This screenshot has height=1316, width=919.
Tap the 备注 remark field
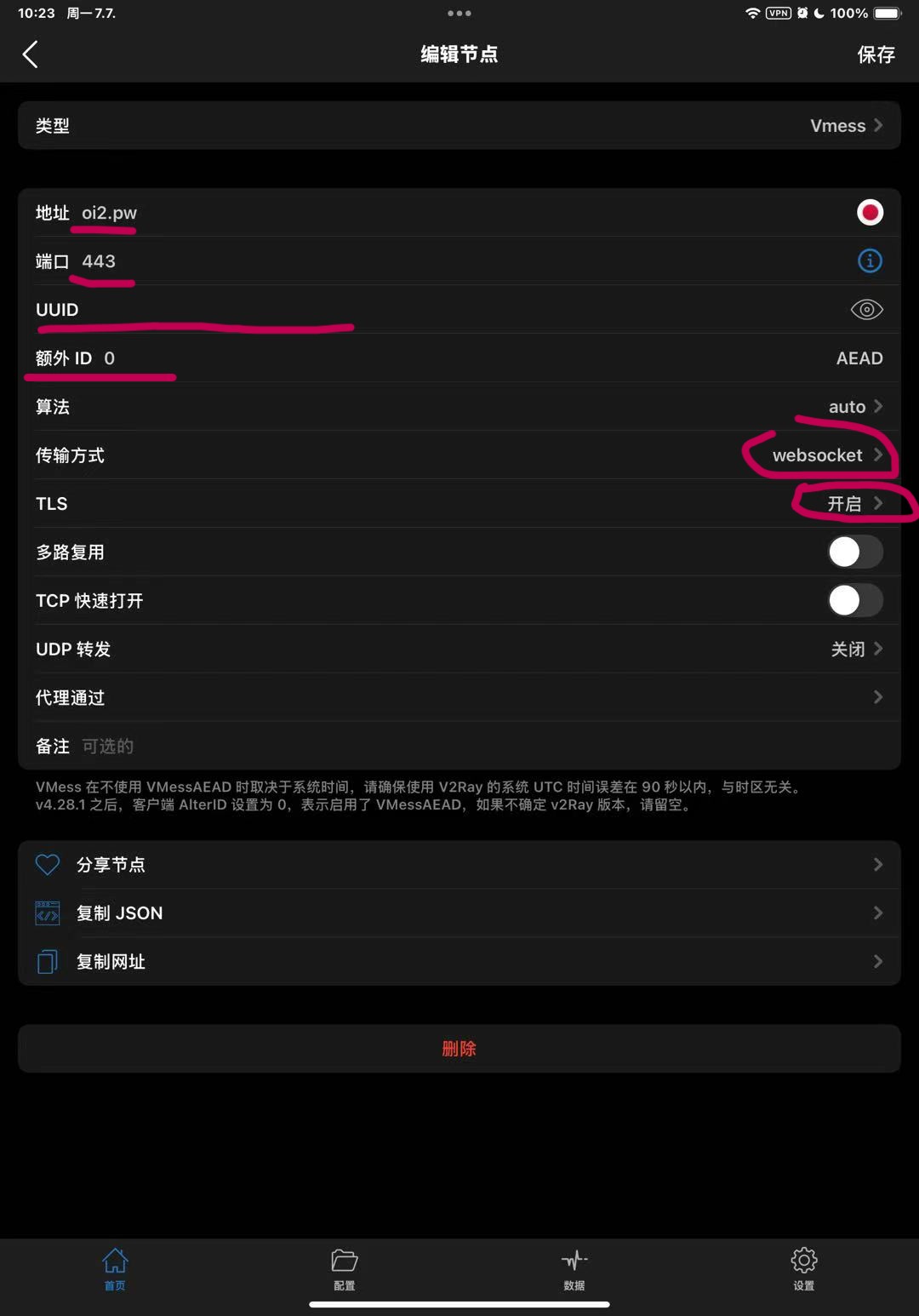pyautogui.click(x=425, y=747)
